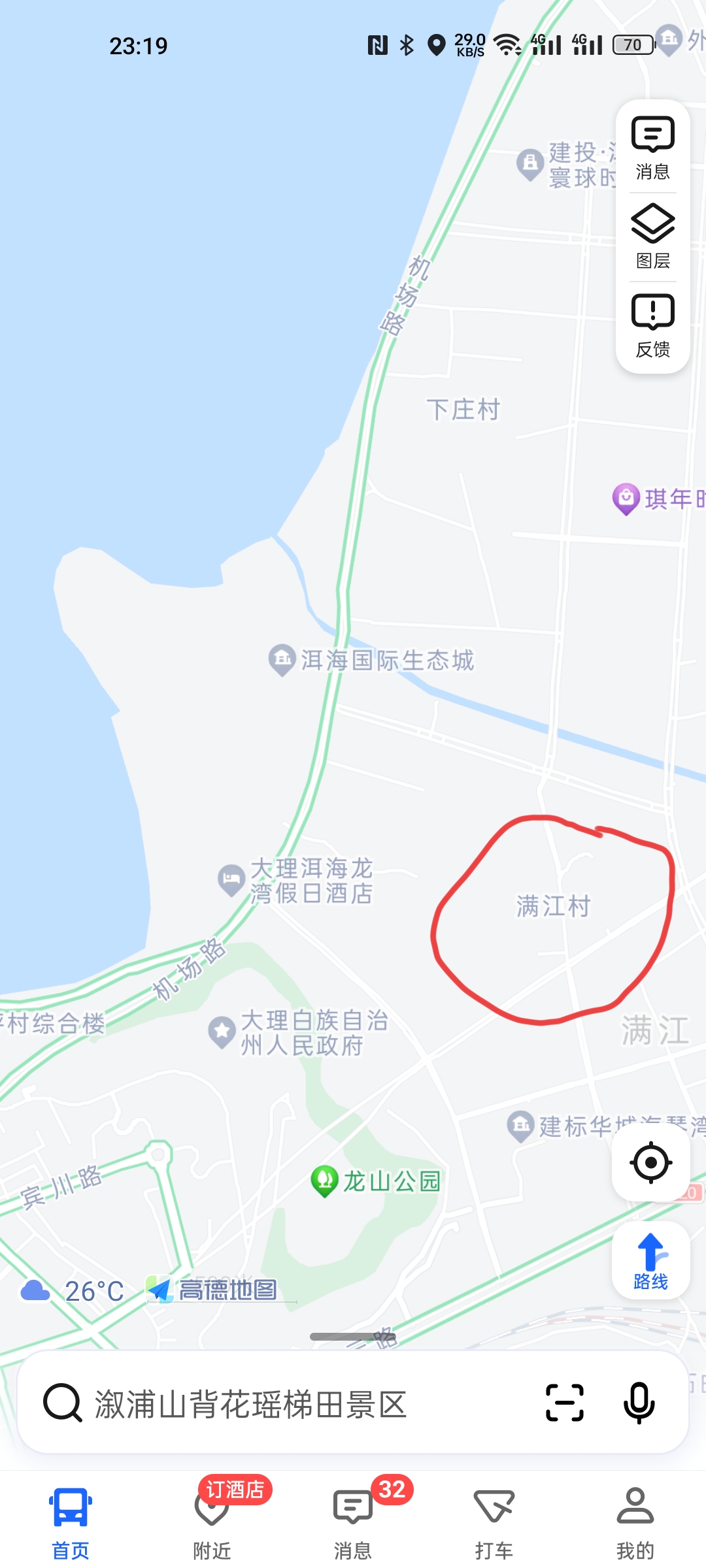The height and width of the screenshot is (1568, 706).
Task: Open the 26°C weather widget
Action: tap(72, 1291)
